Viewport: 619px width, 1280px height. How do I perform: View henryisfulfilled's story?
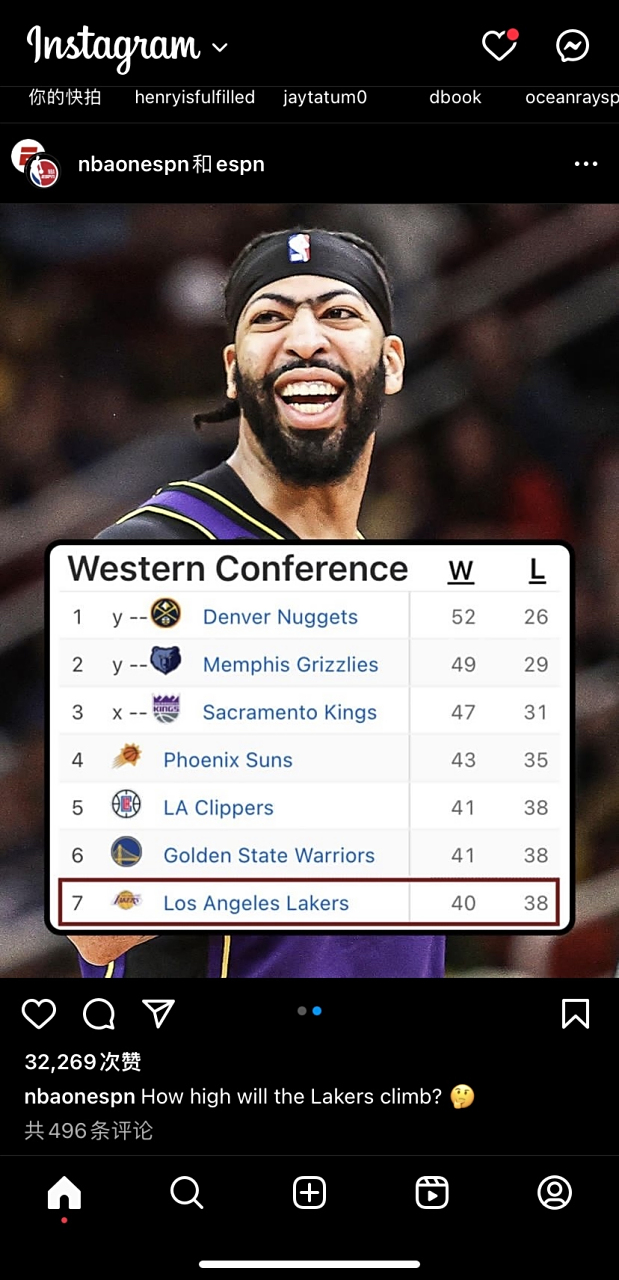[194, 97]
